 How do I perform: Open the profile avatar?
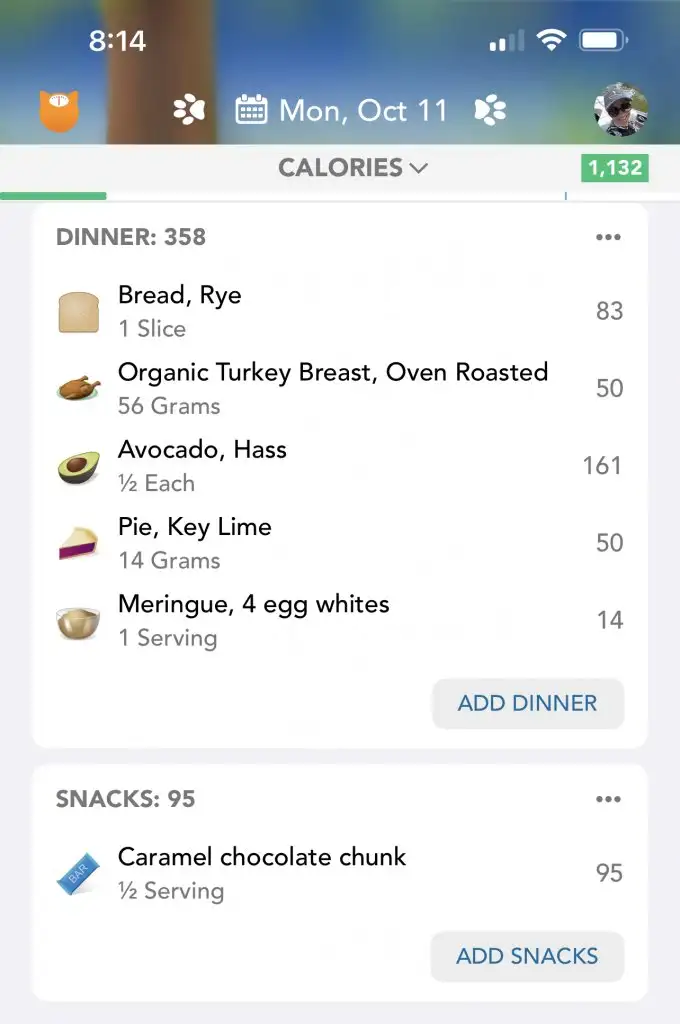point(620,110)
